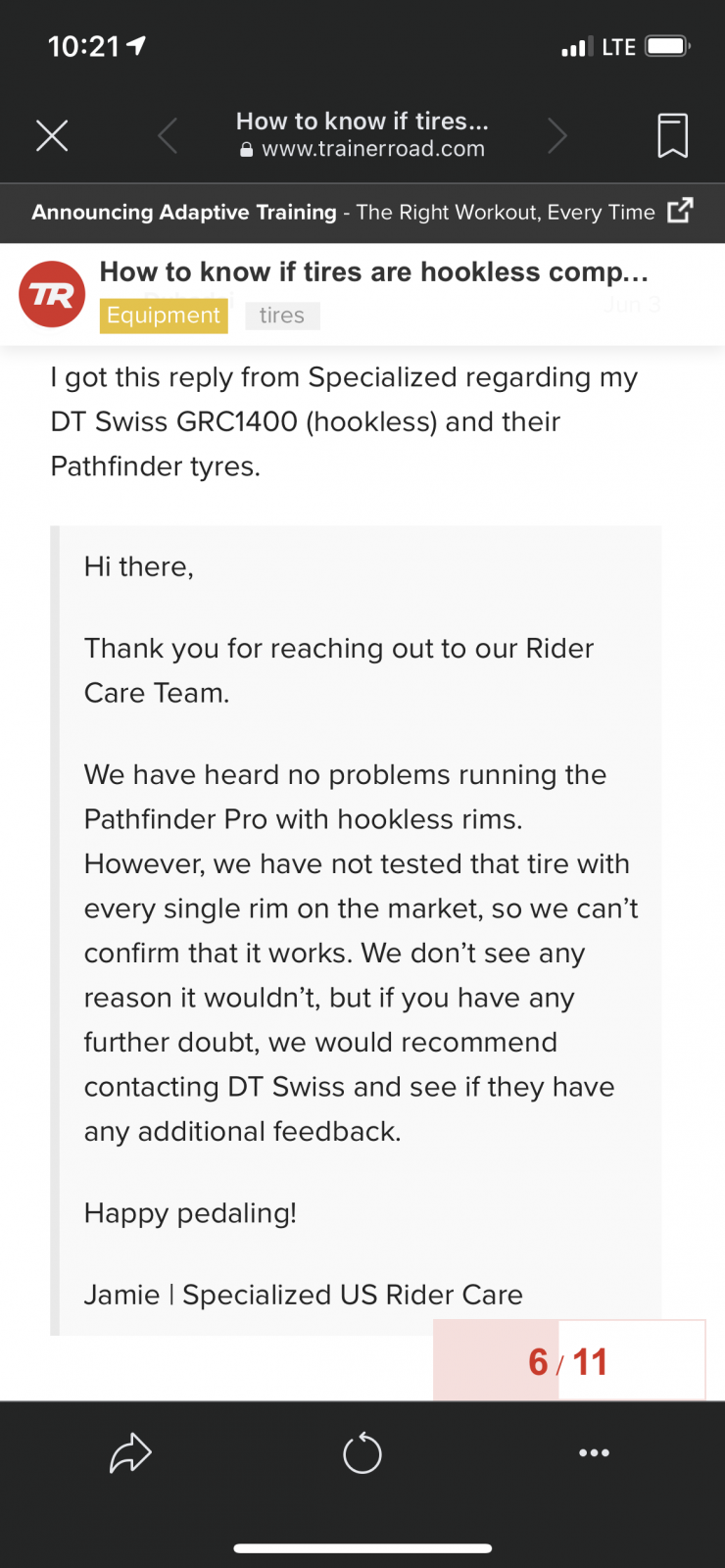This screenshot has height=1568, width=725.
Task: Share this page
Action: (x=130, y=1453)
